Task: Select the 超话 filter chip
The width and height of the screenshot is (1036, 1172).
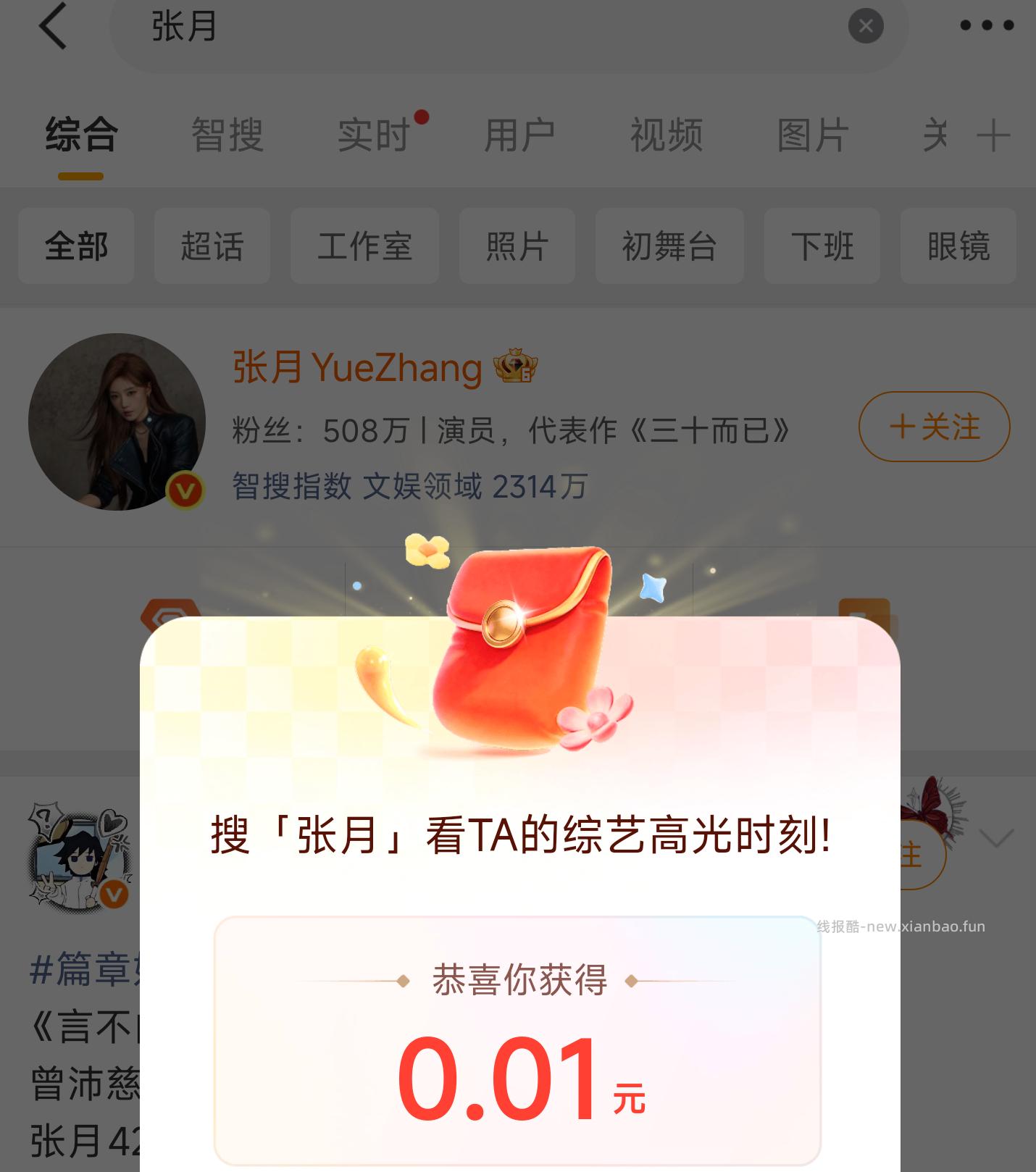Action: pos(212,246)
